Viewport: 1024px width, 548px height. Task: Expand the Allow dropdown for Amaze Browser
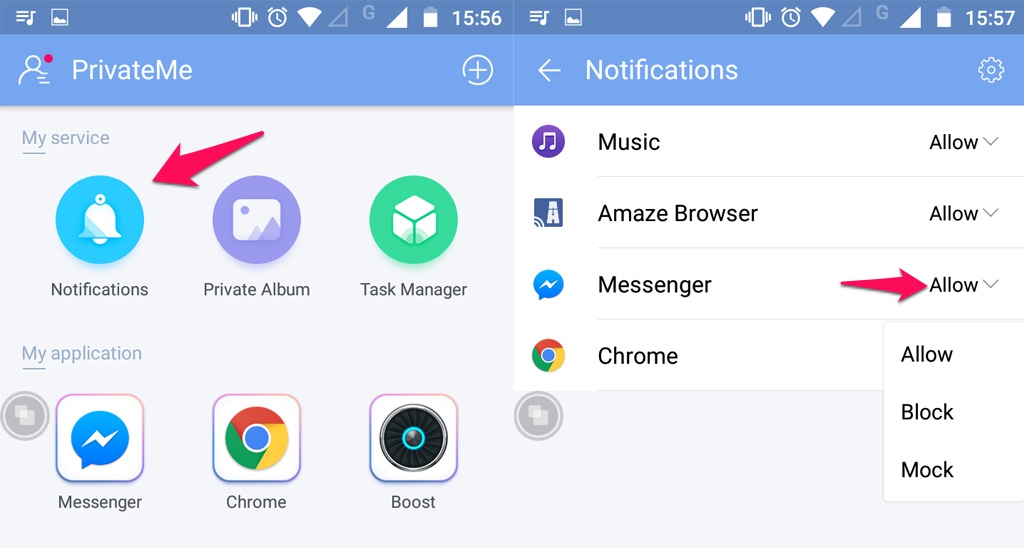click(x=963, y=213)
